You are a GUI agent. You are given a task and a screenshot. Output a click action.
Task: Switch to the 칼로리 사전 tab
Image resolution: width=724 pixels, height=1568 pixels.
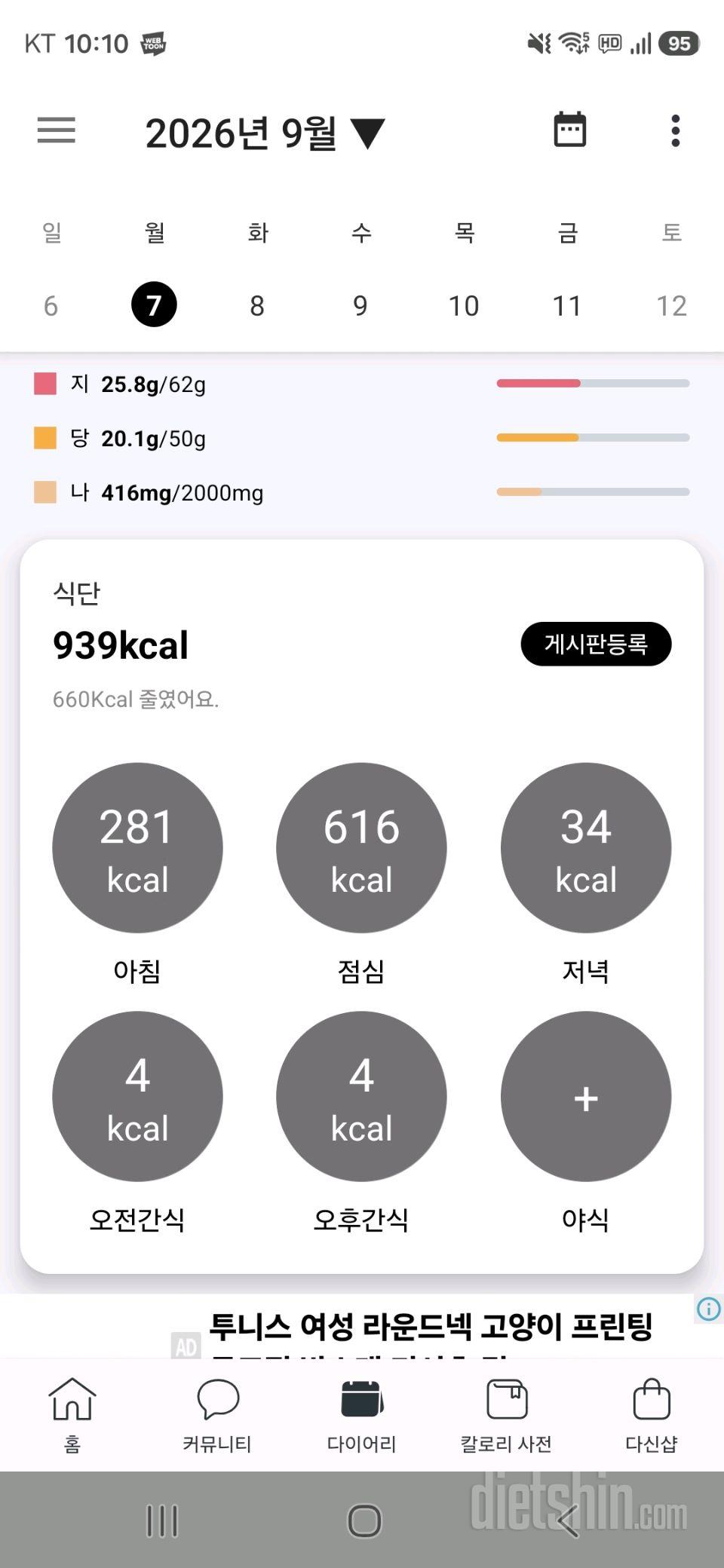(x=506, y=1415)
